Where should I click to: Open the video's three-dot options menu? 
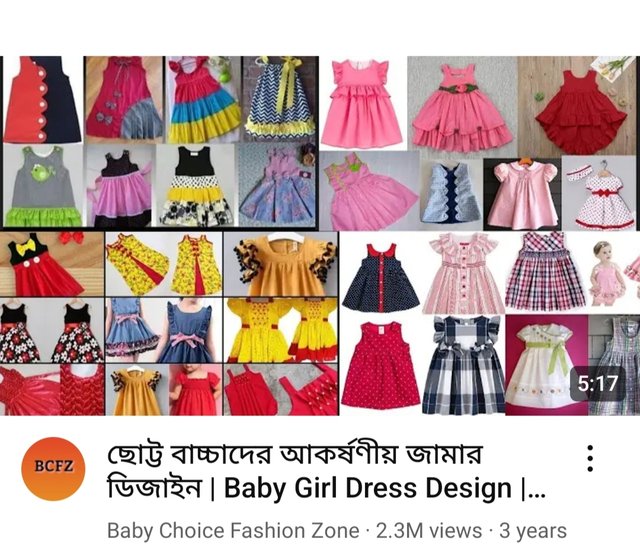[x=591, y=458]
